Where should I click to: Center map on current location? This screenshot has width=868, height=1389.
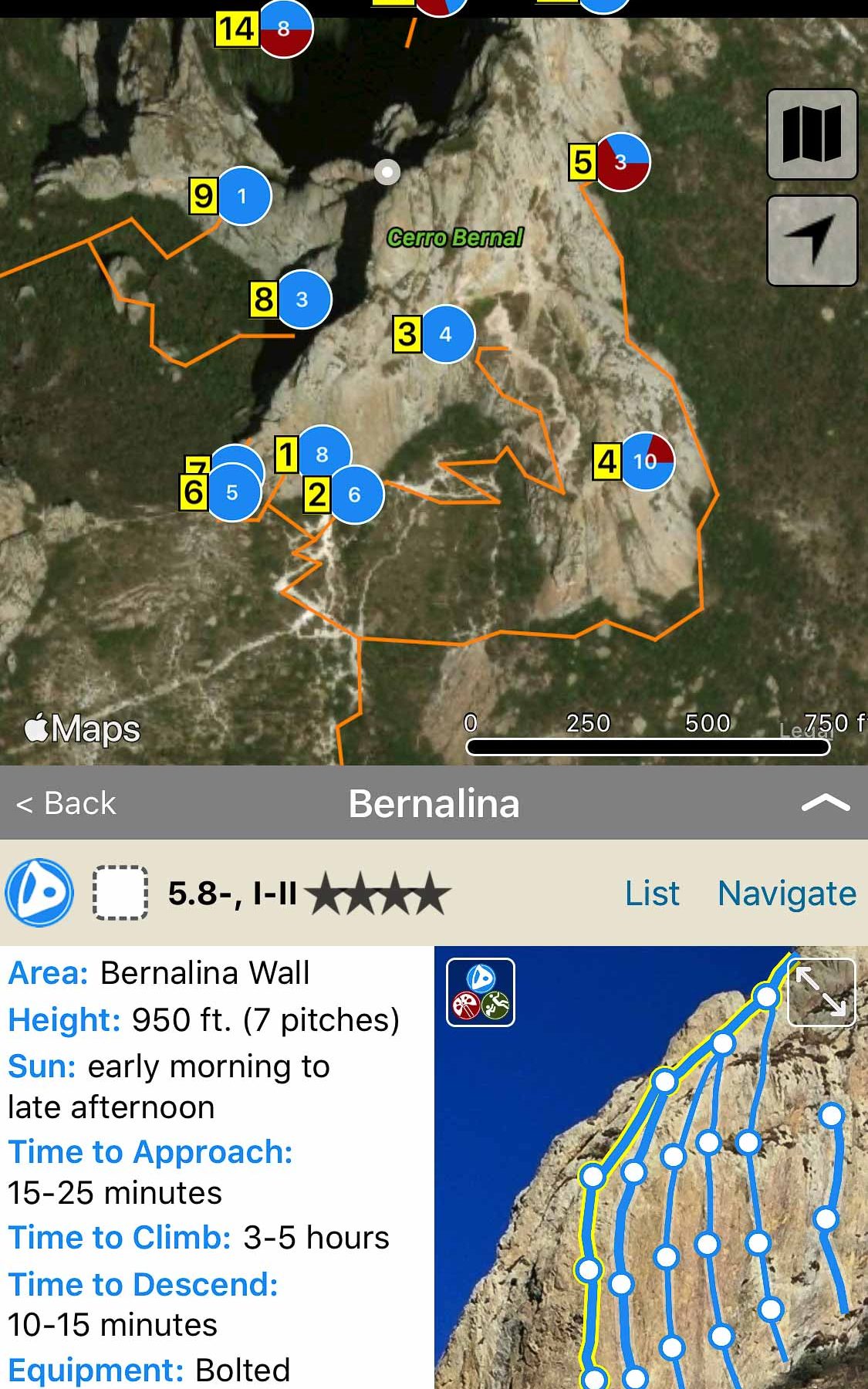(812, 240)
